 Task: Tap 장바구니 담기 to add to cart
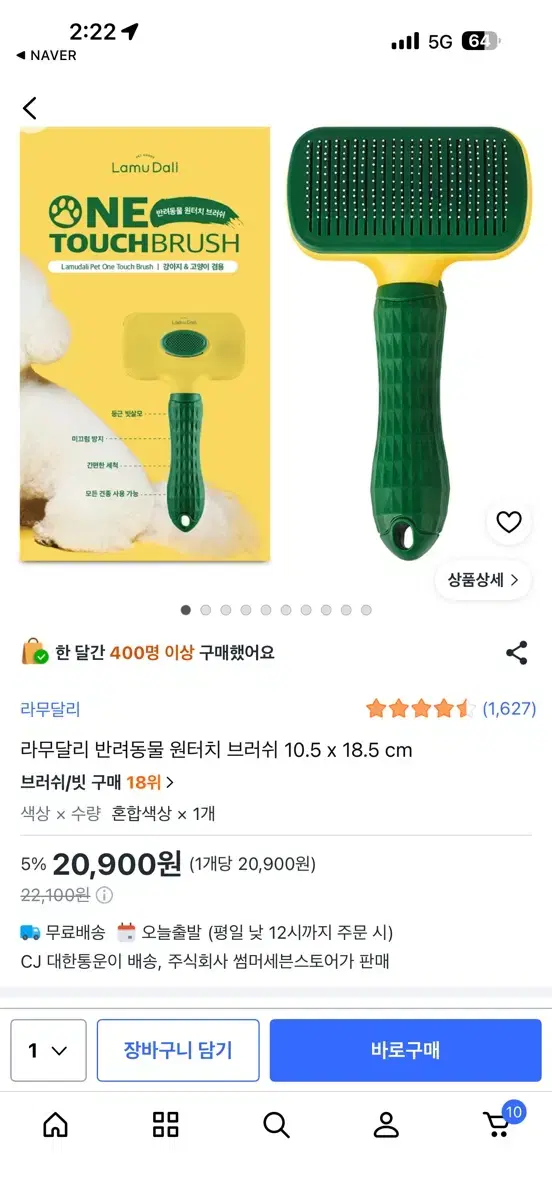tap(178, 1050)
